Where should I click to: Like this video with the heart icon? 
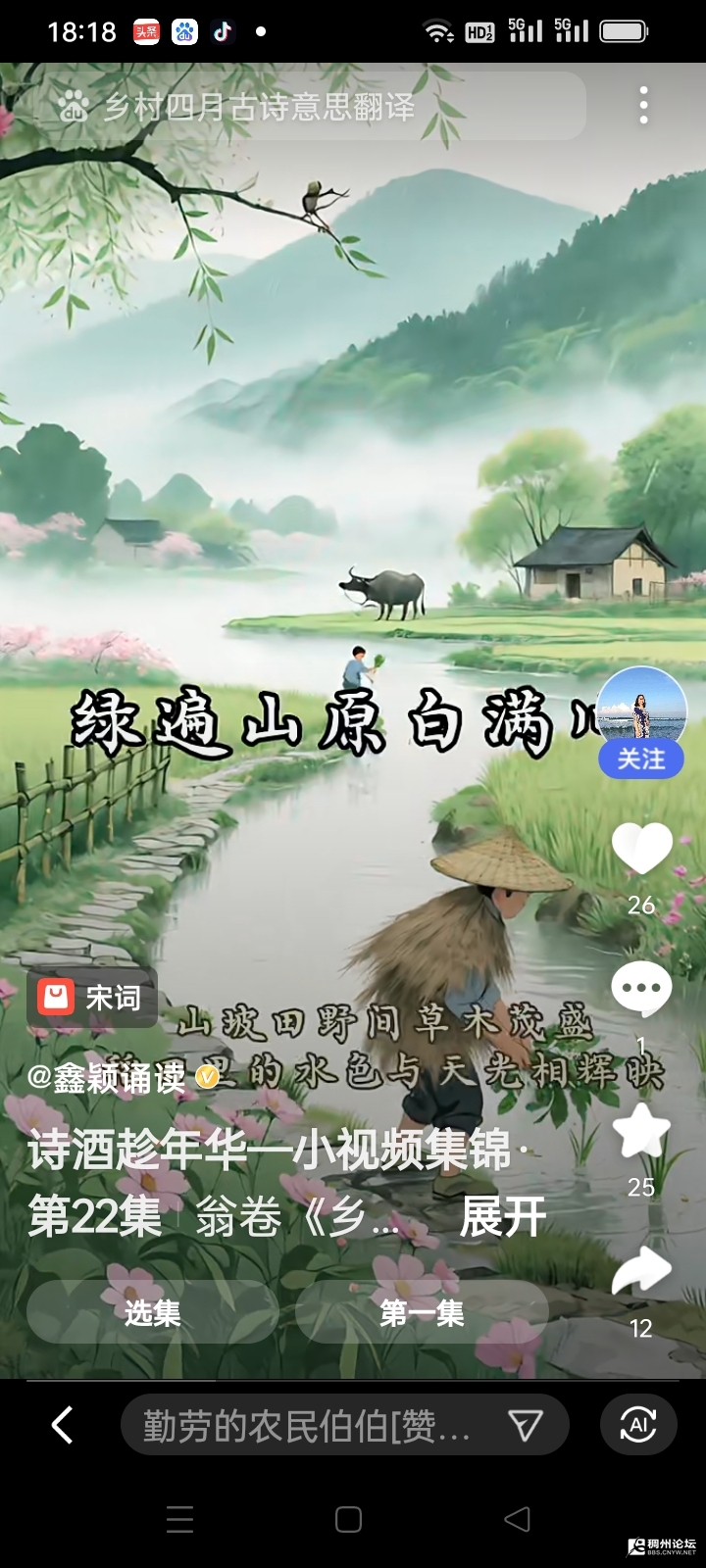[641, 849]
